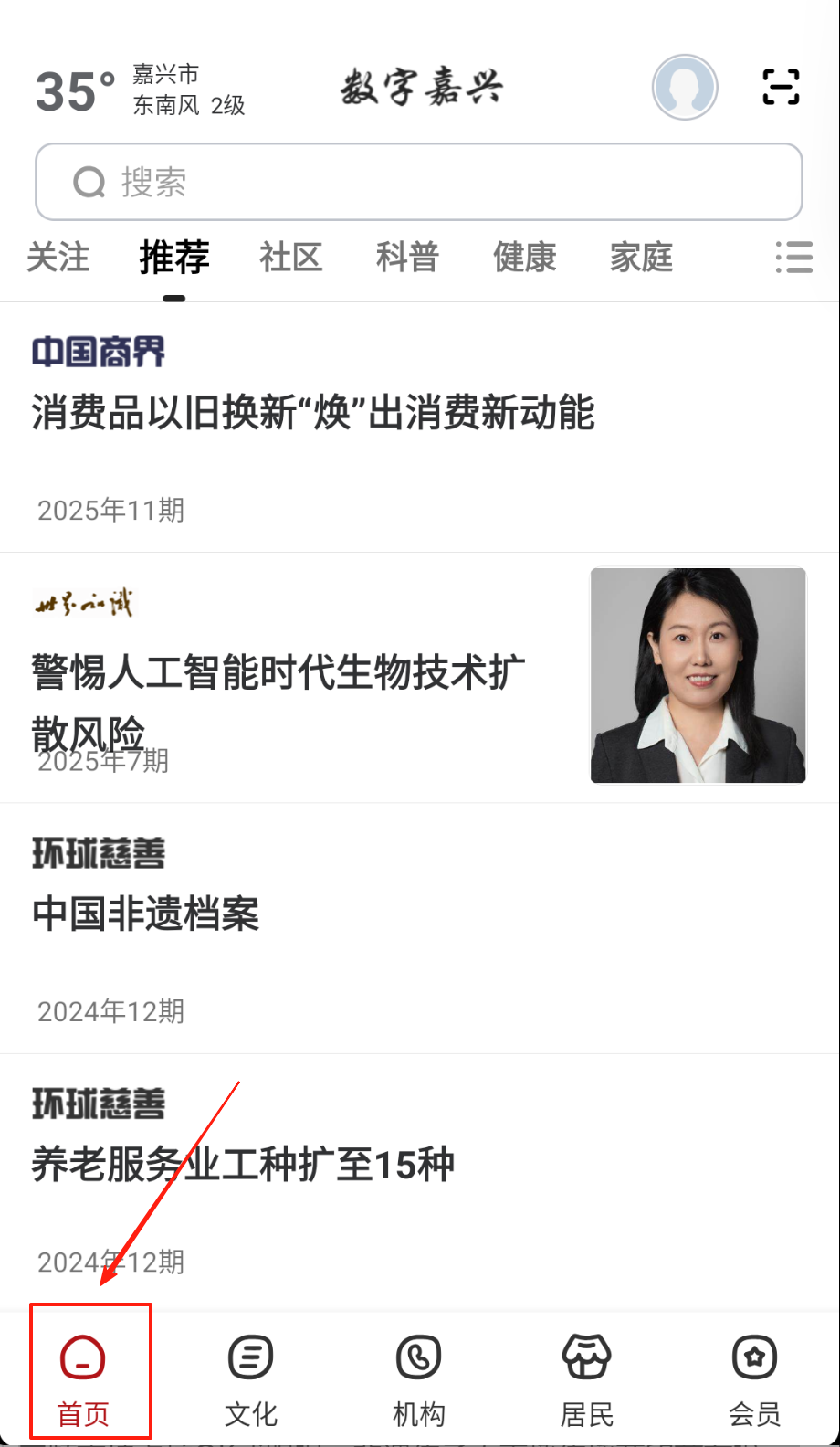Screen dimensions: 840x1447
Task: Open the user profile avatar
Action: point(684,88)
